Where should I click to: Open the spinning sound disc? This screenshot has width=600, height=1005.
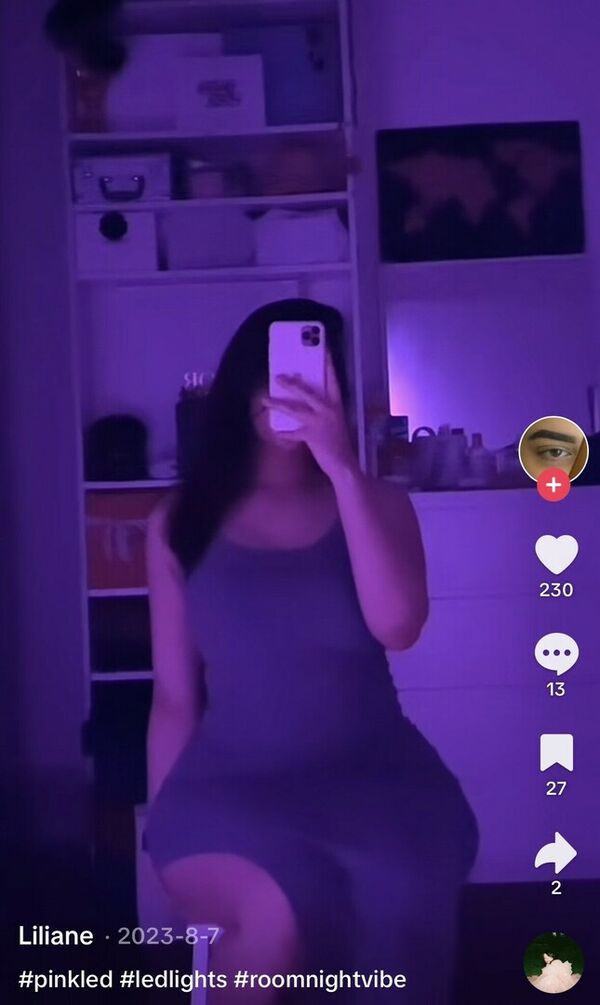coord(553,962)
